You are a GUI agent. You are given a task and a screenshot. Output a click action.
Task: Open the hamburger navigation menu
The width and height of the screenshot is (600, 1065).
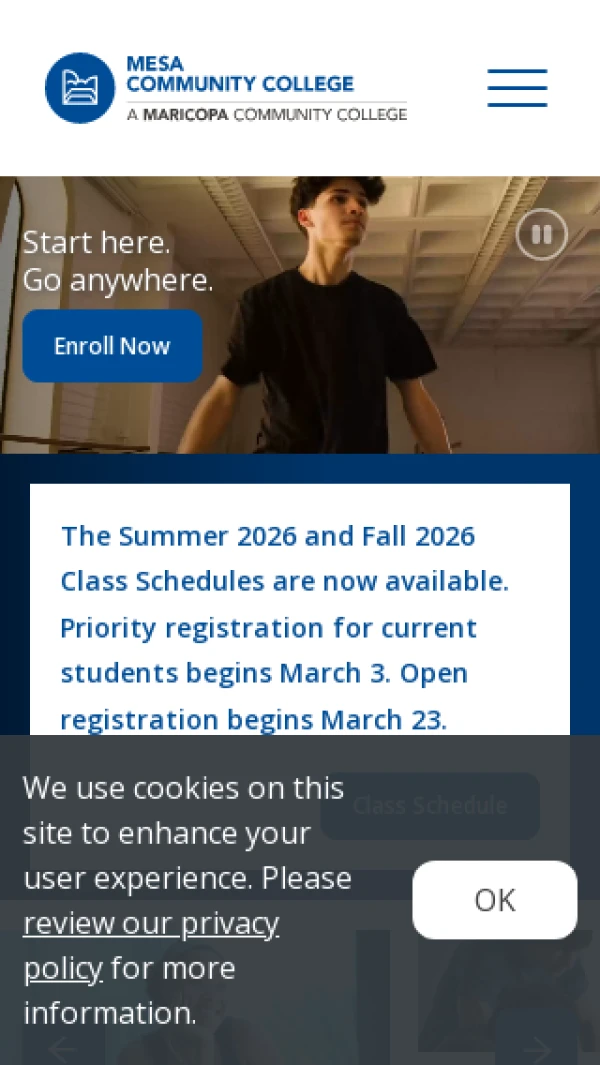coord(517,88)
